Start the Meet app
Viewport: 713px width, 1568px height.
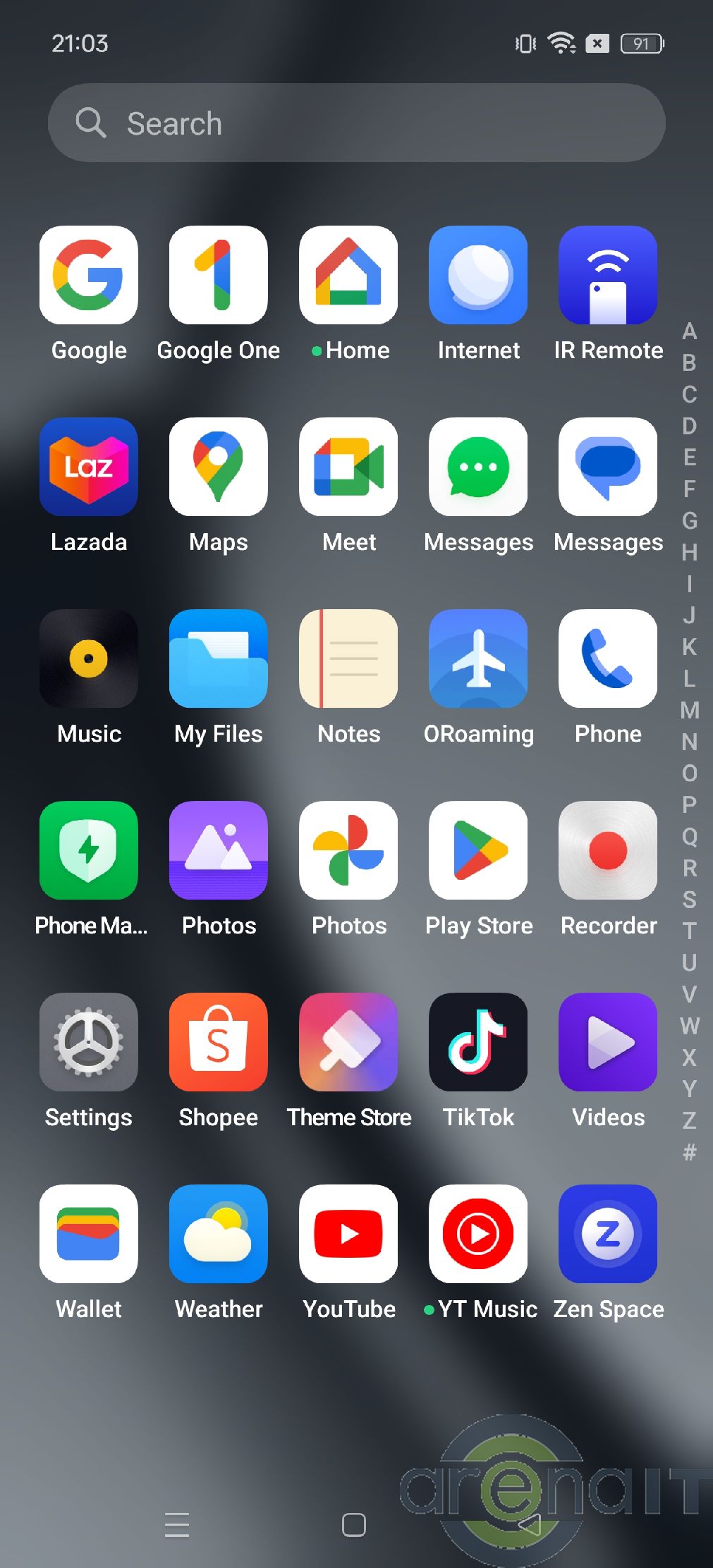(348, 467)
